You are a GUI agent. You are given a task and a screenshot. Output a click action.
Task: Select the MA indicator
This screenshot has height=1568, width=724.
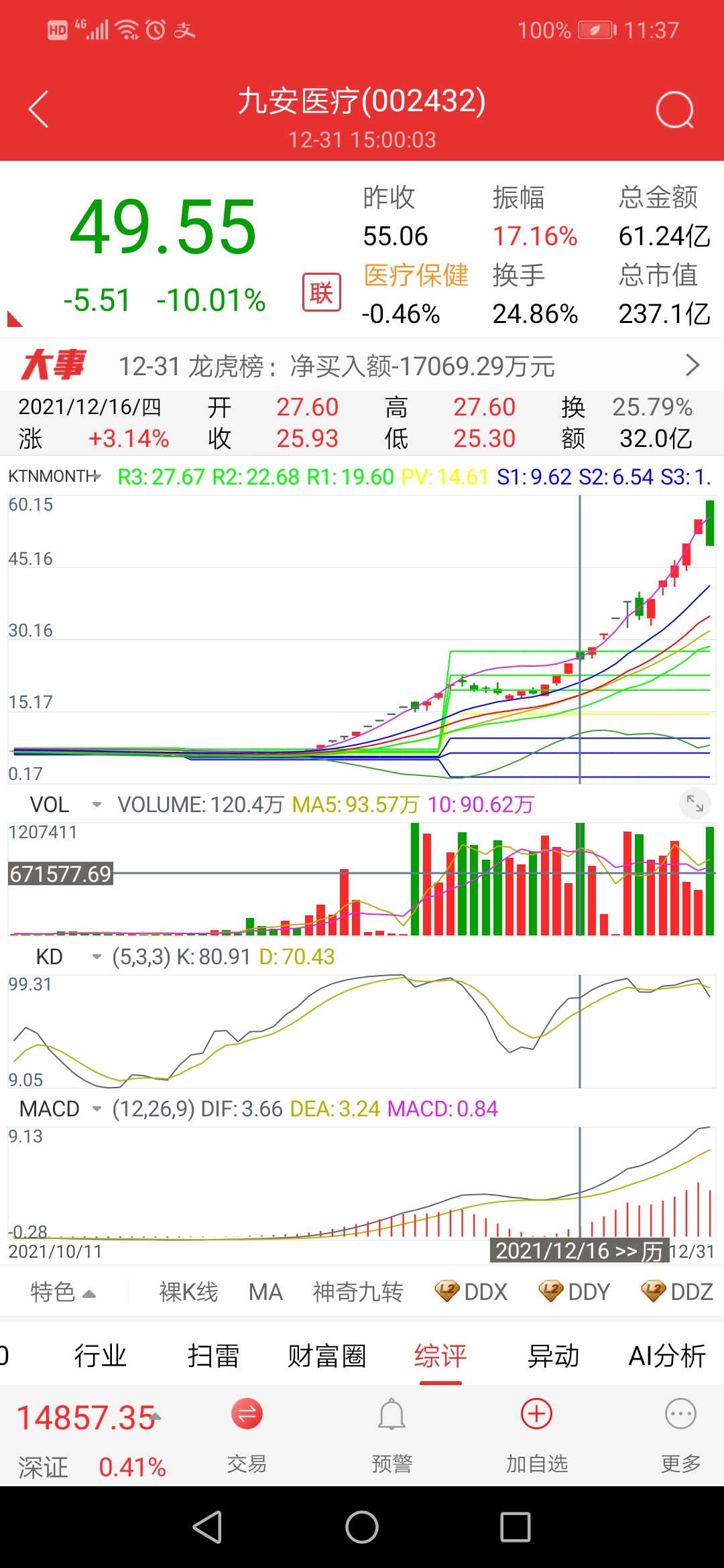click(x=265, y=1291)
